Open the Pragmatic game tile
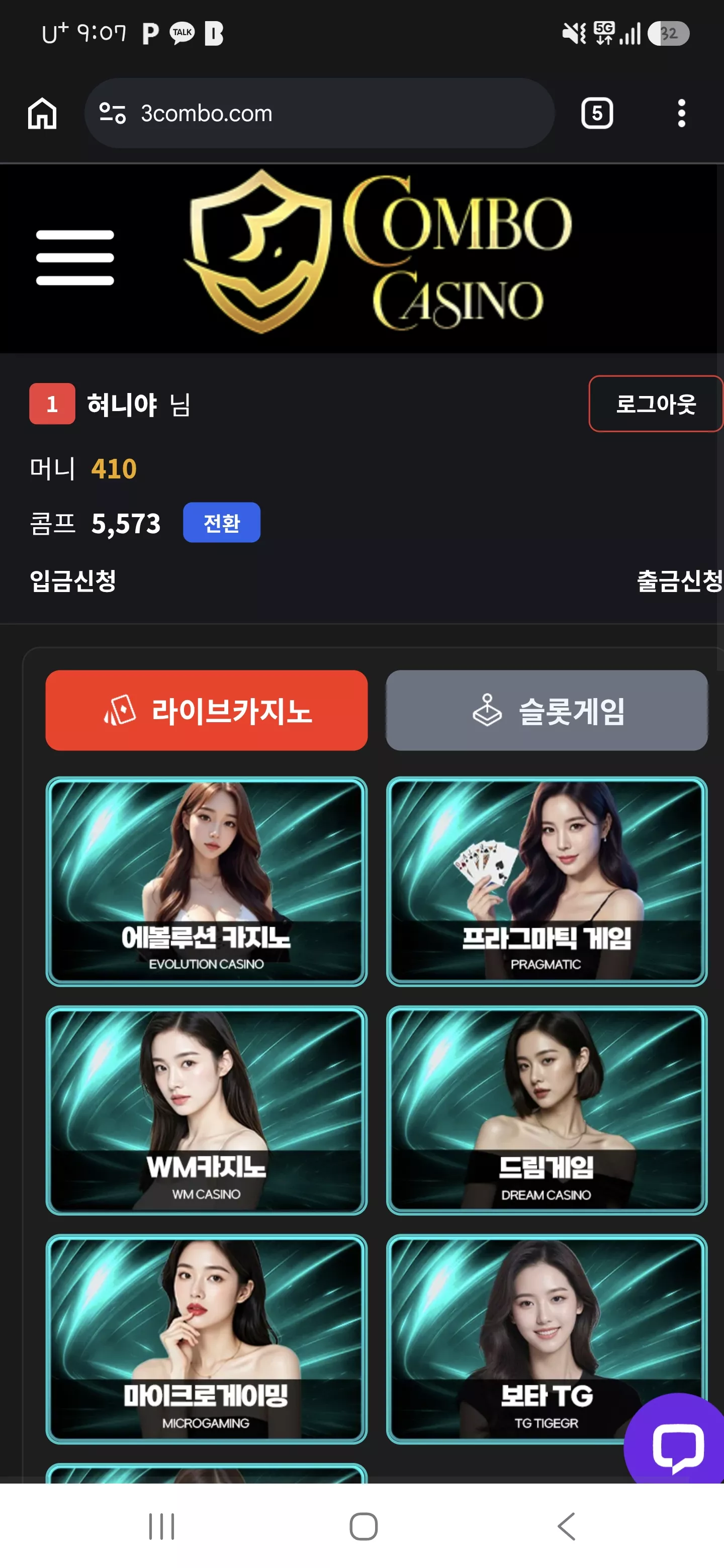 pos(547,881)
